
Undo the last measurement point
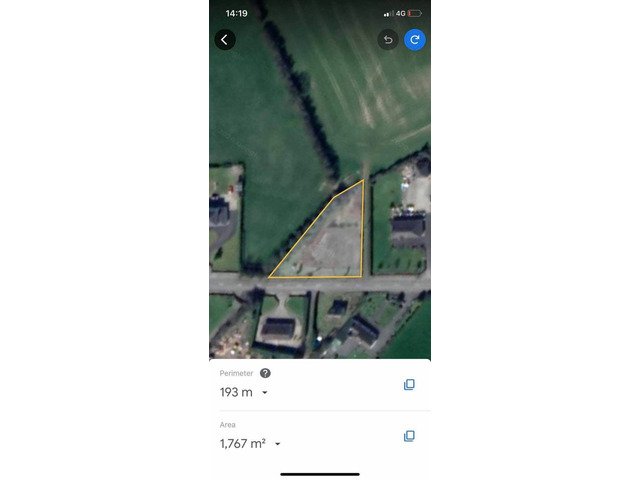(388, 40)
